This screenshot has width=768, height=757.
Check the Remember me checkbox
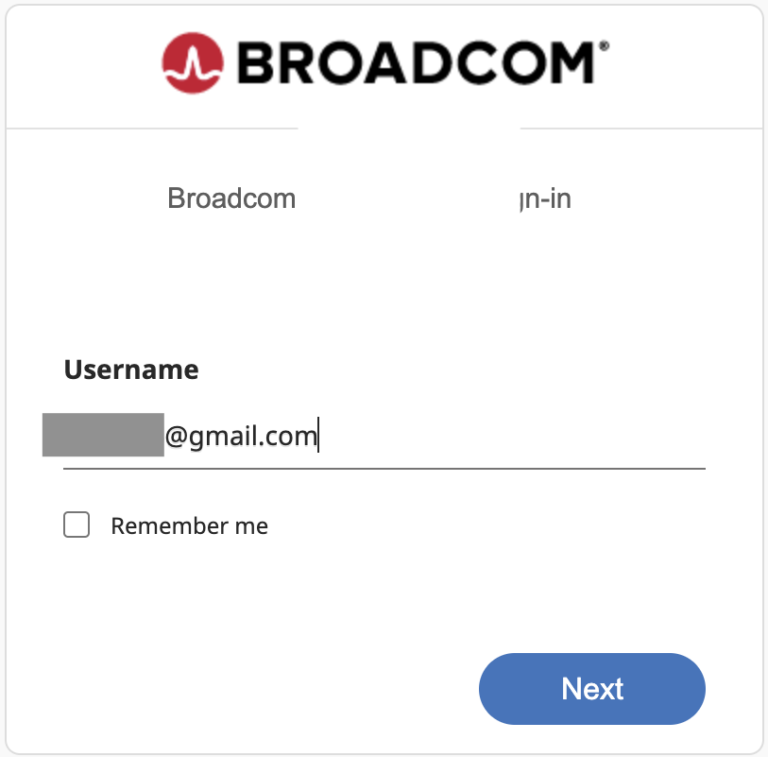[x=77, y=525]
